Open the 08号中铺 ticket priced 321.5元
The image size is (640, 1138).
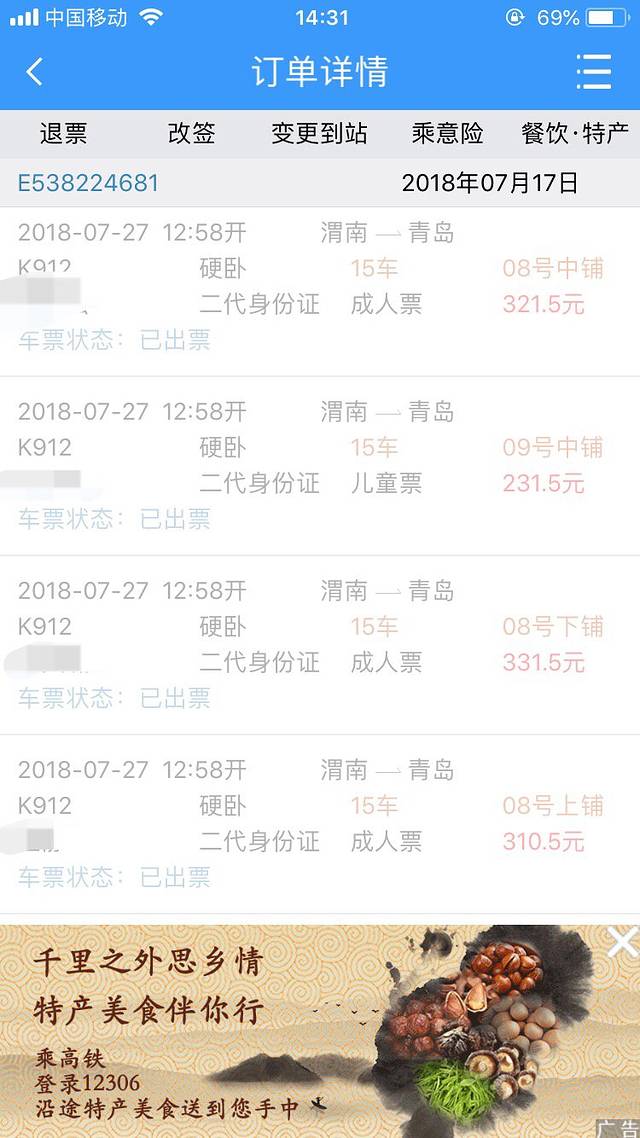tap(320, 288)
